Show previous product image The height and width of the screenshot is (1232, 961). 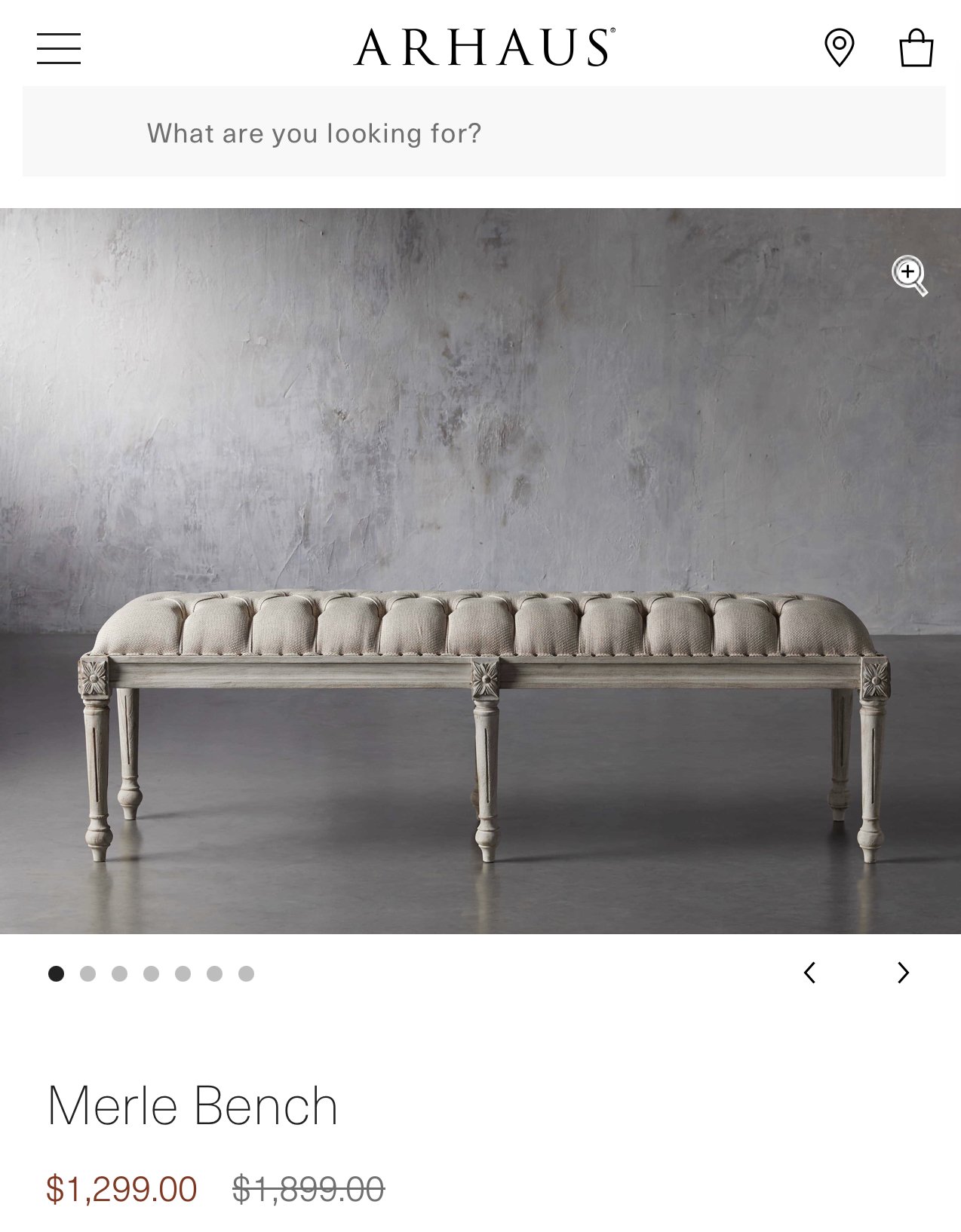809,973
